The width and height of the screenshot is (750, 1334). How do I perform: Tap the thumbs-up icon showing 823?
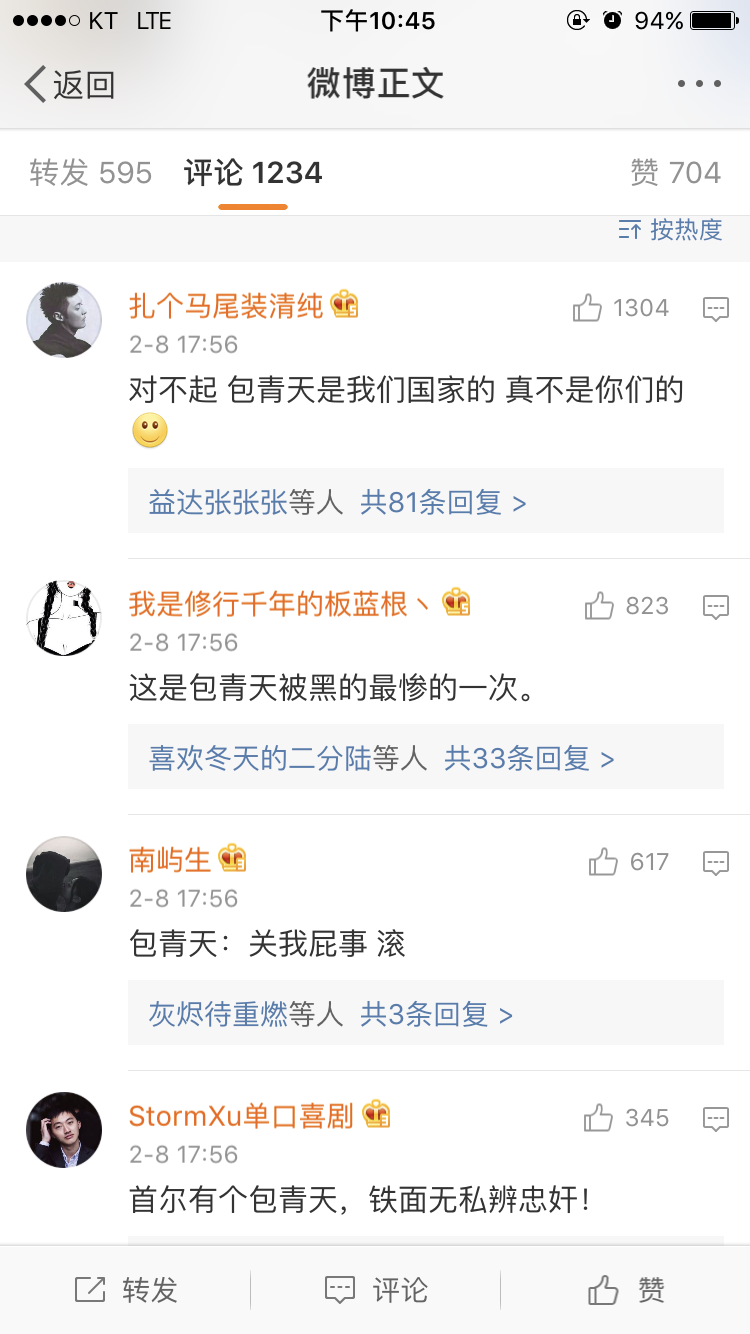click(x=598, y=605)
